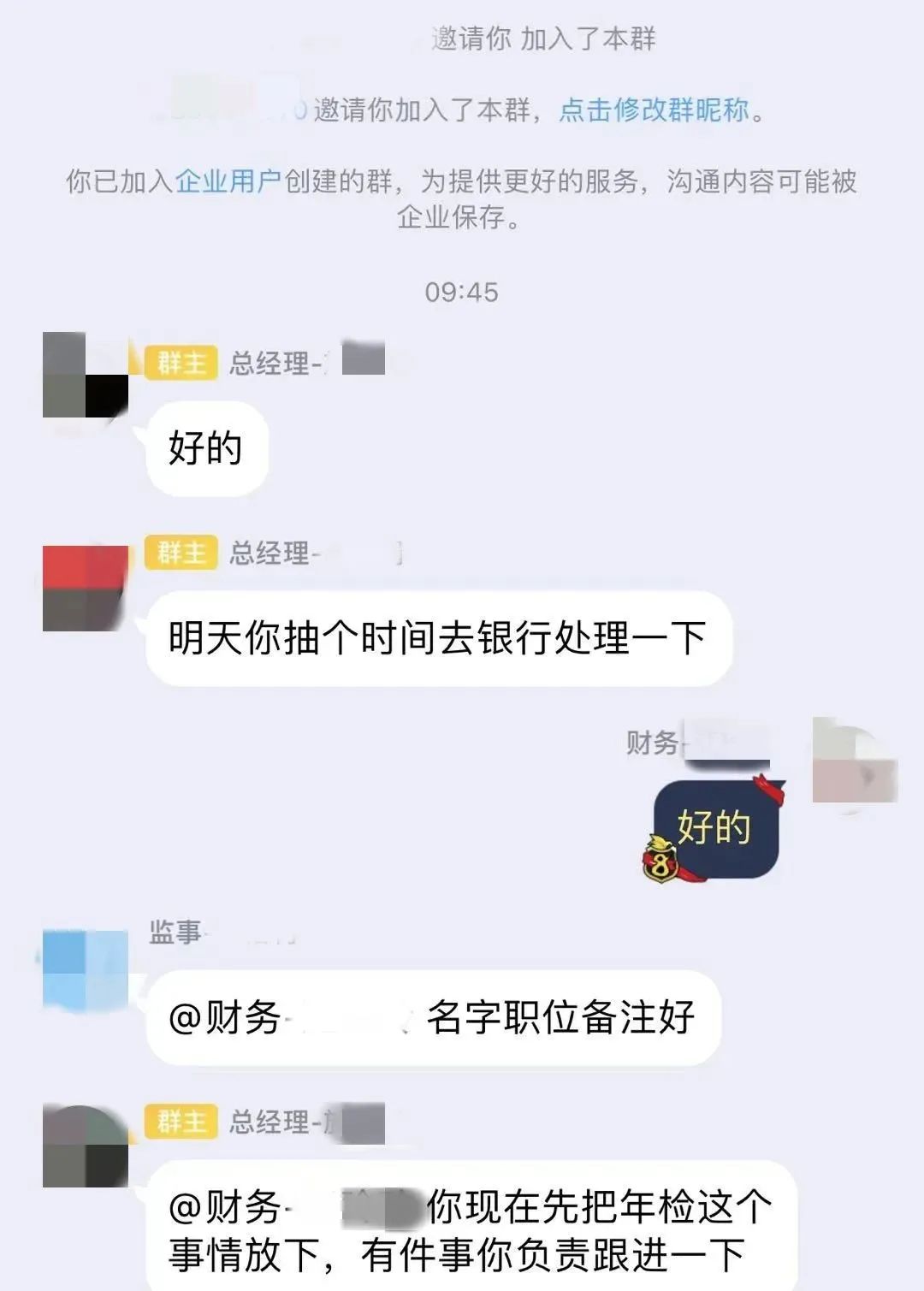Open the 企业用户 link
924x1291 pixels.
pos(228,181)
